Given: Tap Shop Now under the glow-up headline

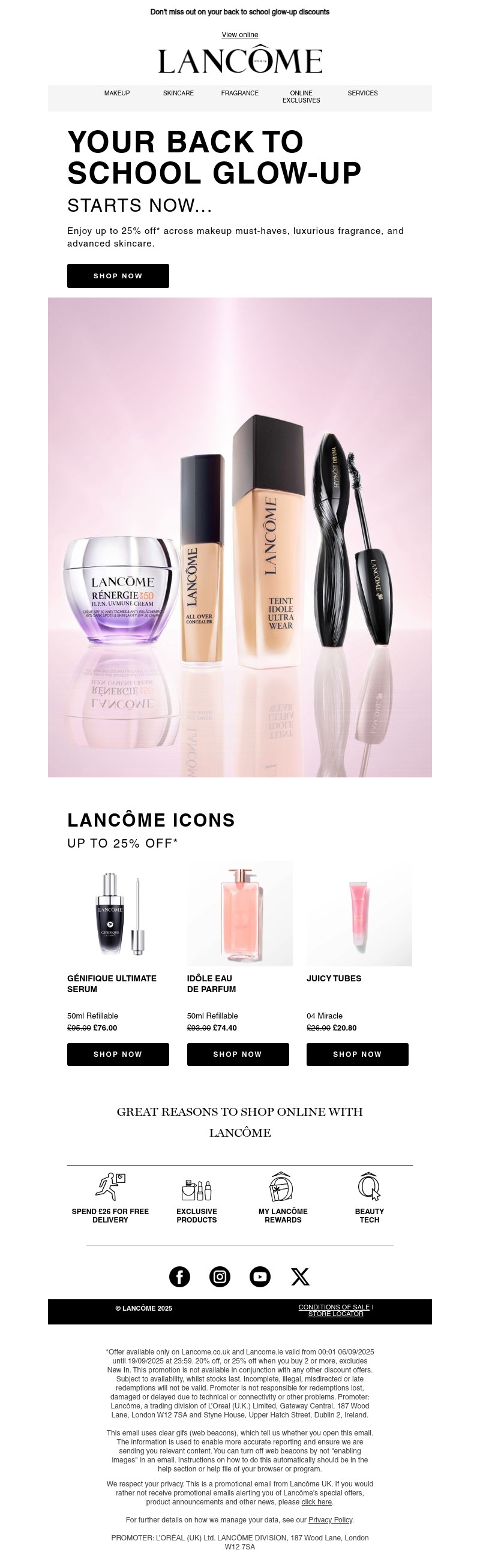Looking at the screenshot, I should [118, 276].
